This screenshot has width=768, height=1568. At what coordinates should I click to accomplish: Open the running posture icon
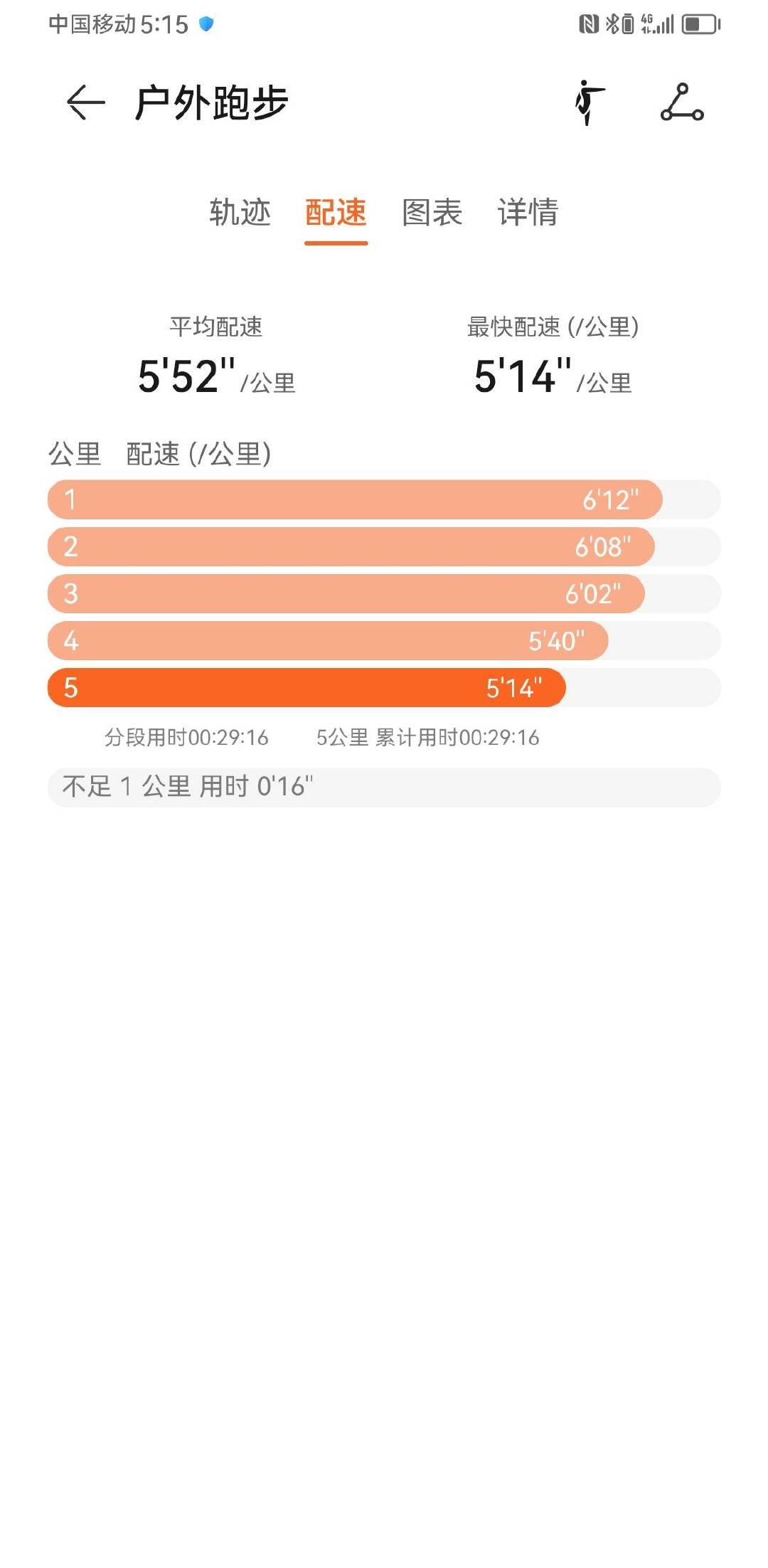coord(590,102)
